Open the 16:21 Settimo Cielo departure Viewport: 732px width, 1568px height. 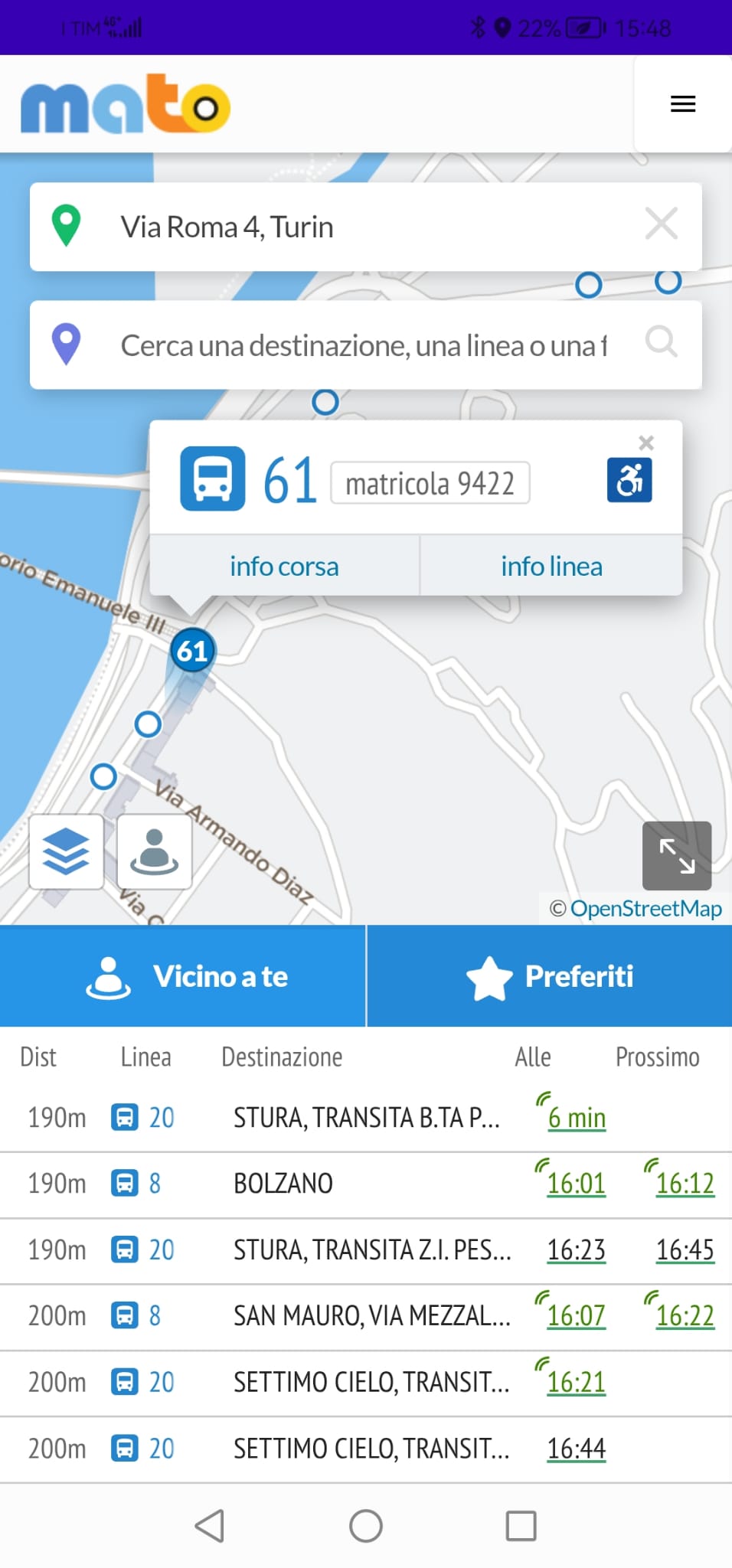(x=576, y=1383)
